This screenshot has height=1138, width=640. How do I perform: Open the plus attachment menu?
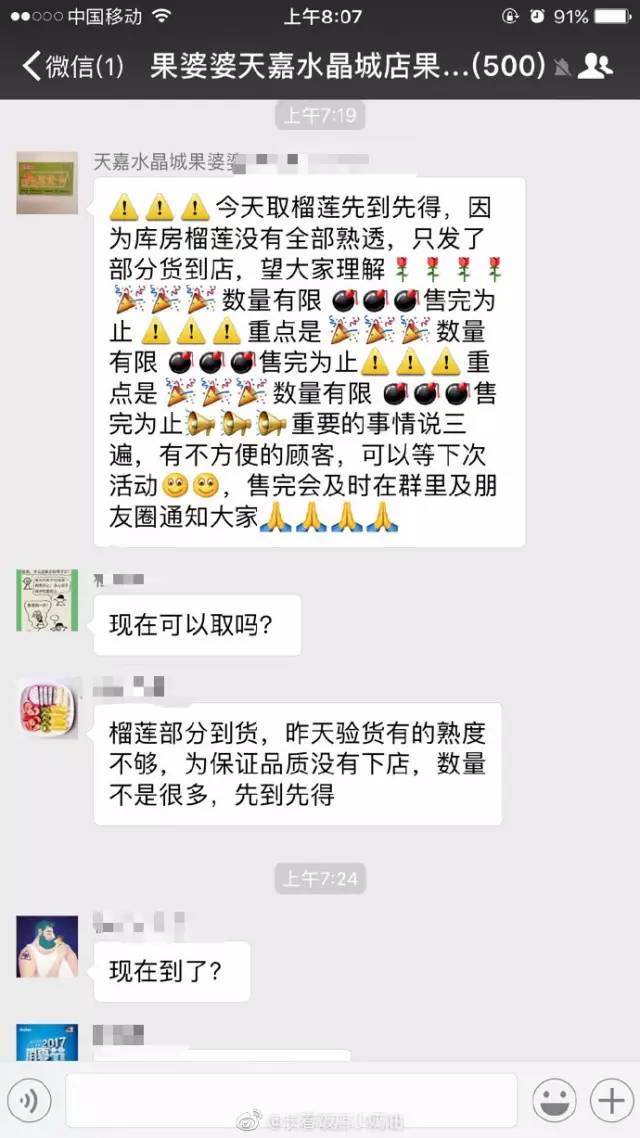(609, 1101)
